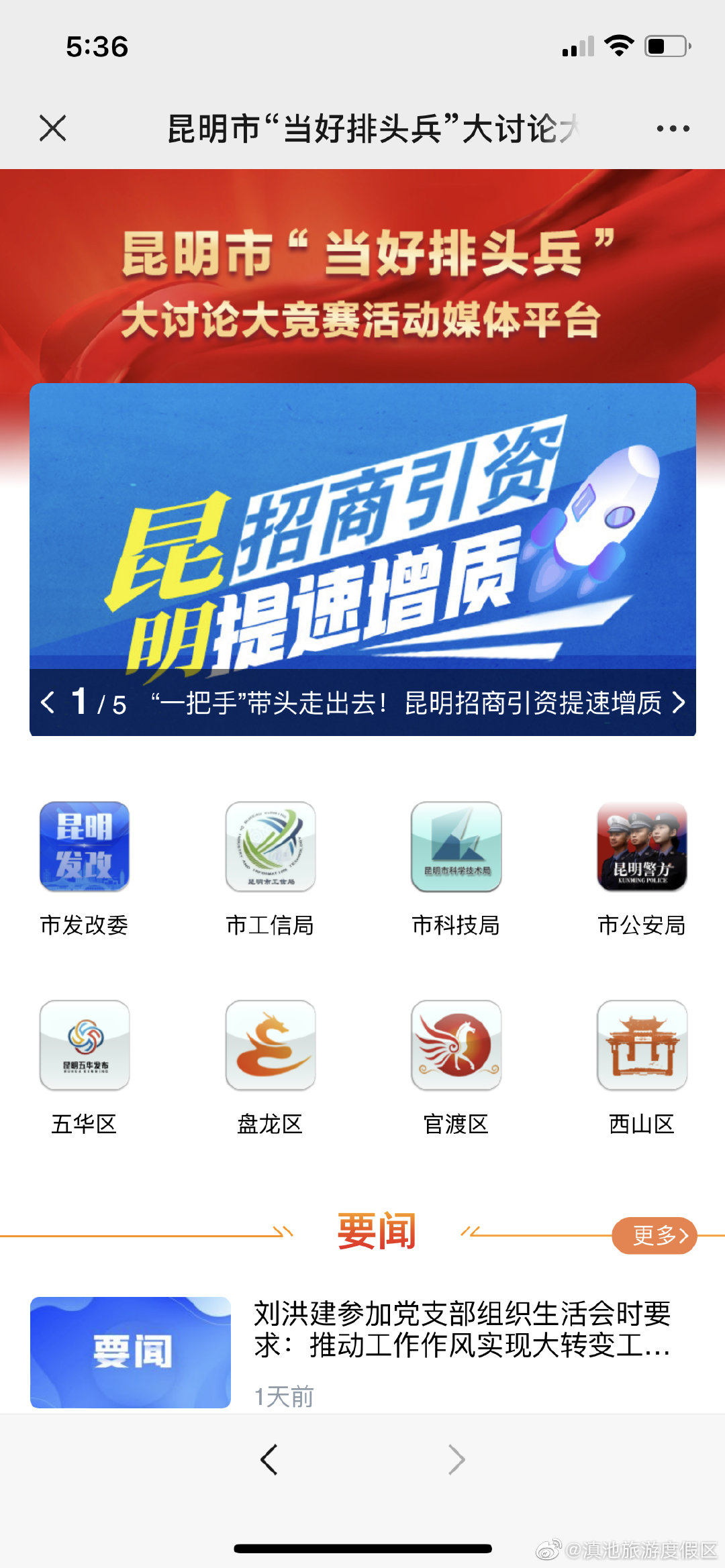
Task: Open the 市科技局 icon
Action: (456, 847)
